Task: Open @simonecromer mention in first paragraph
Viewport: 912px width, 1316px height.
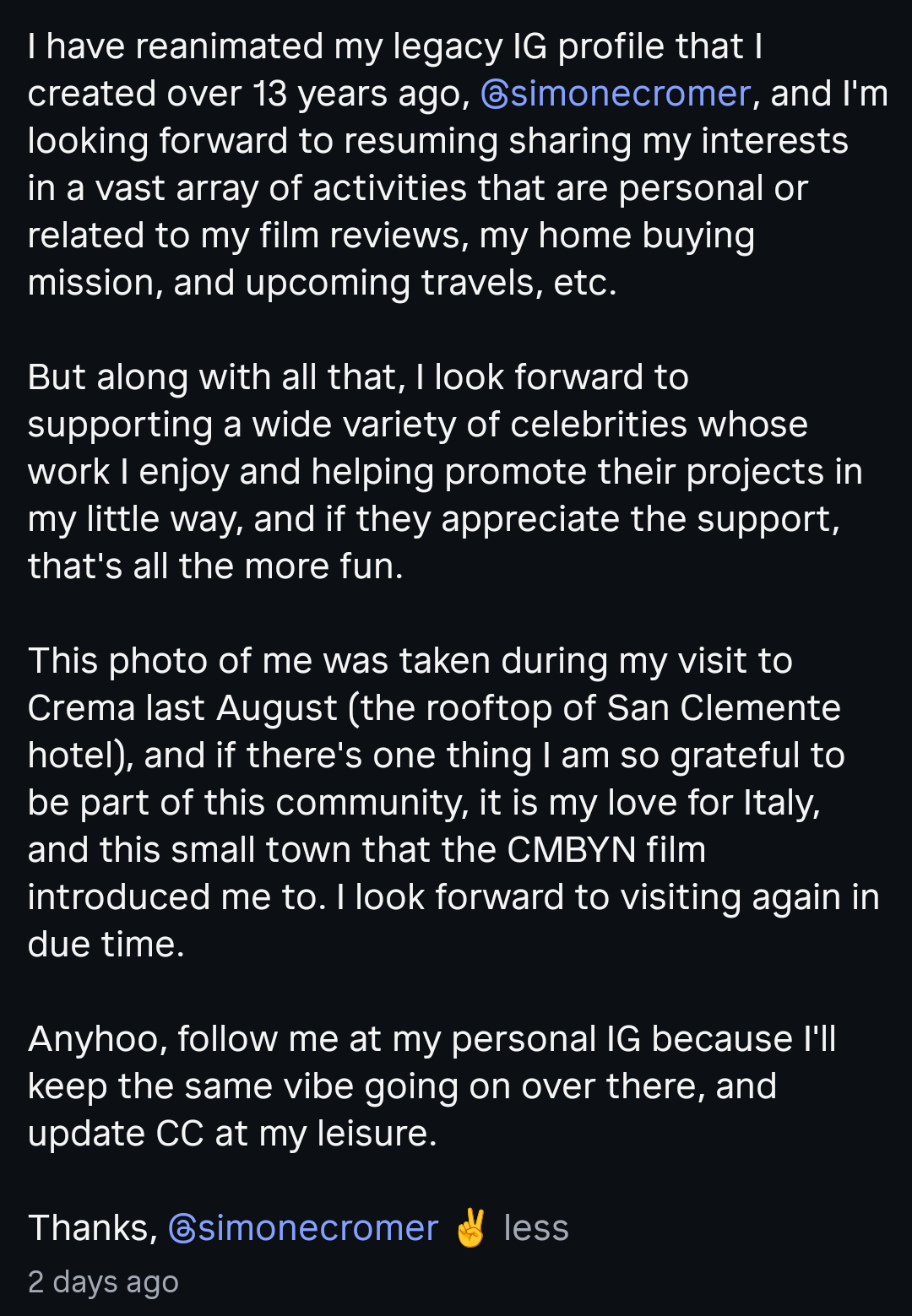Action: (616, 94)
